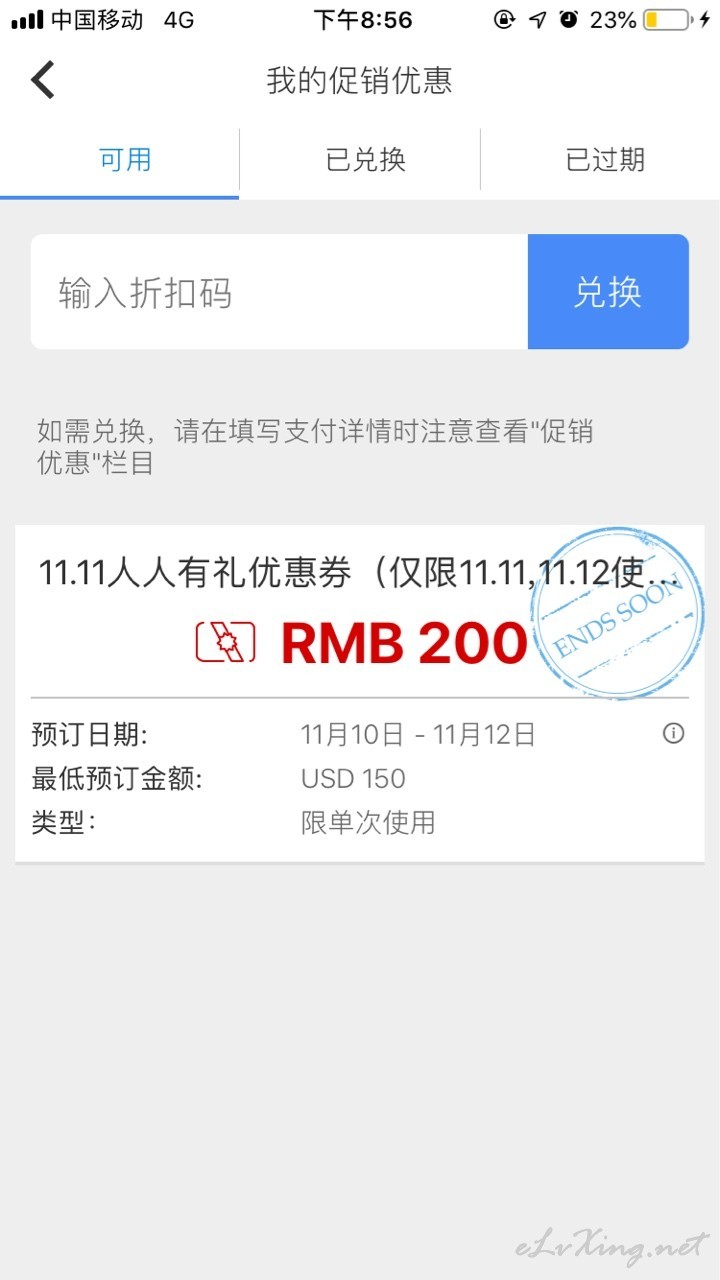This screenshot has height=1280, width=720.
Task: Switch to the 已兑换 tab
Action: 365,160
